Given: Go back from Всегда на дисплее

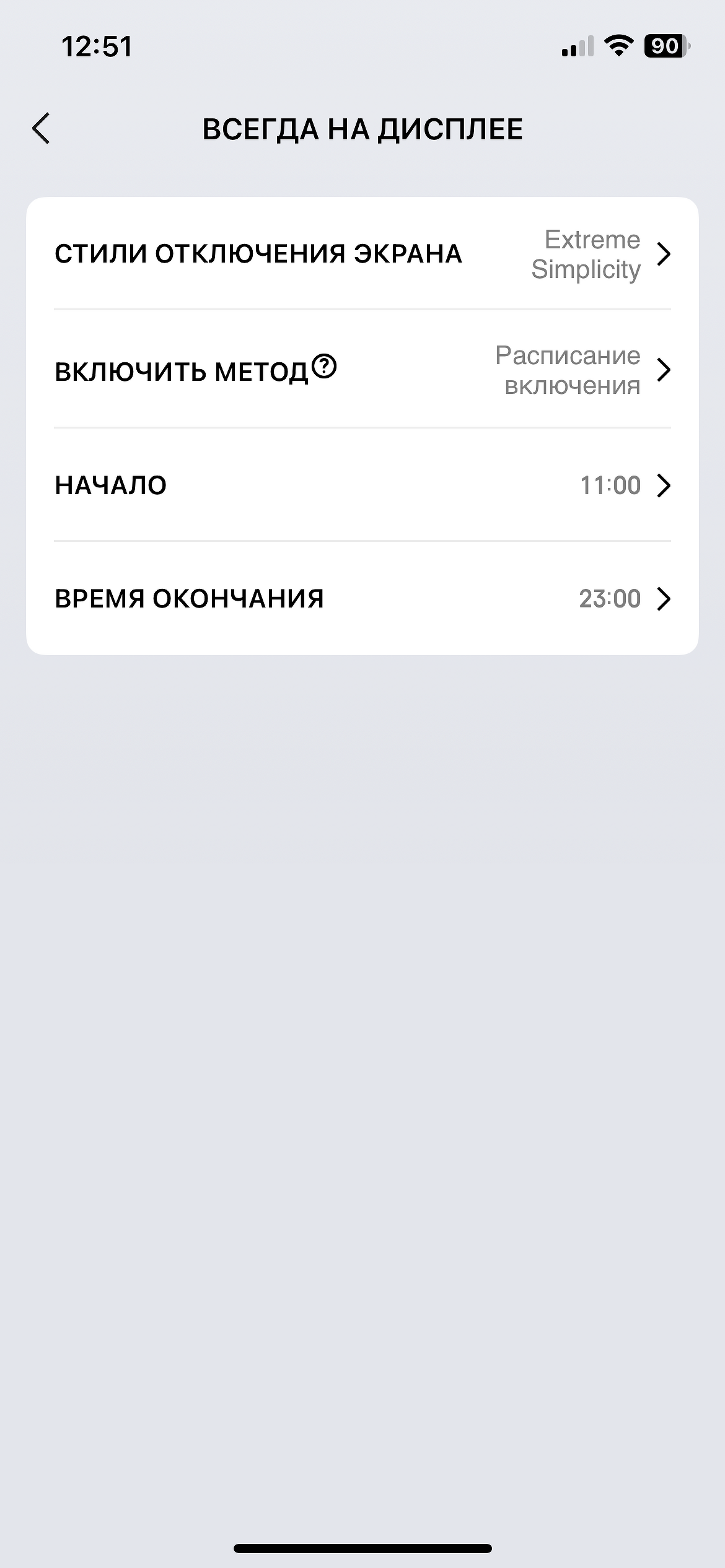Looking at the screenshot, I should tap(41, 129).
